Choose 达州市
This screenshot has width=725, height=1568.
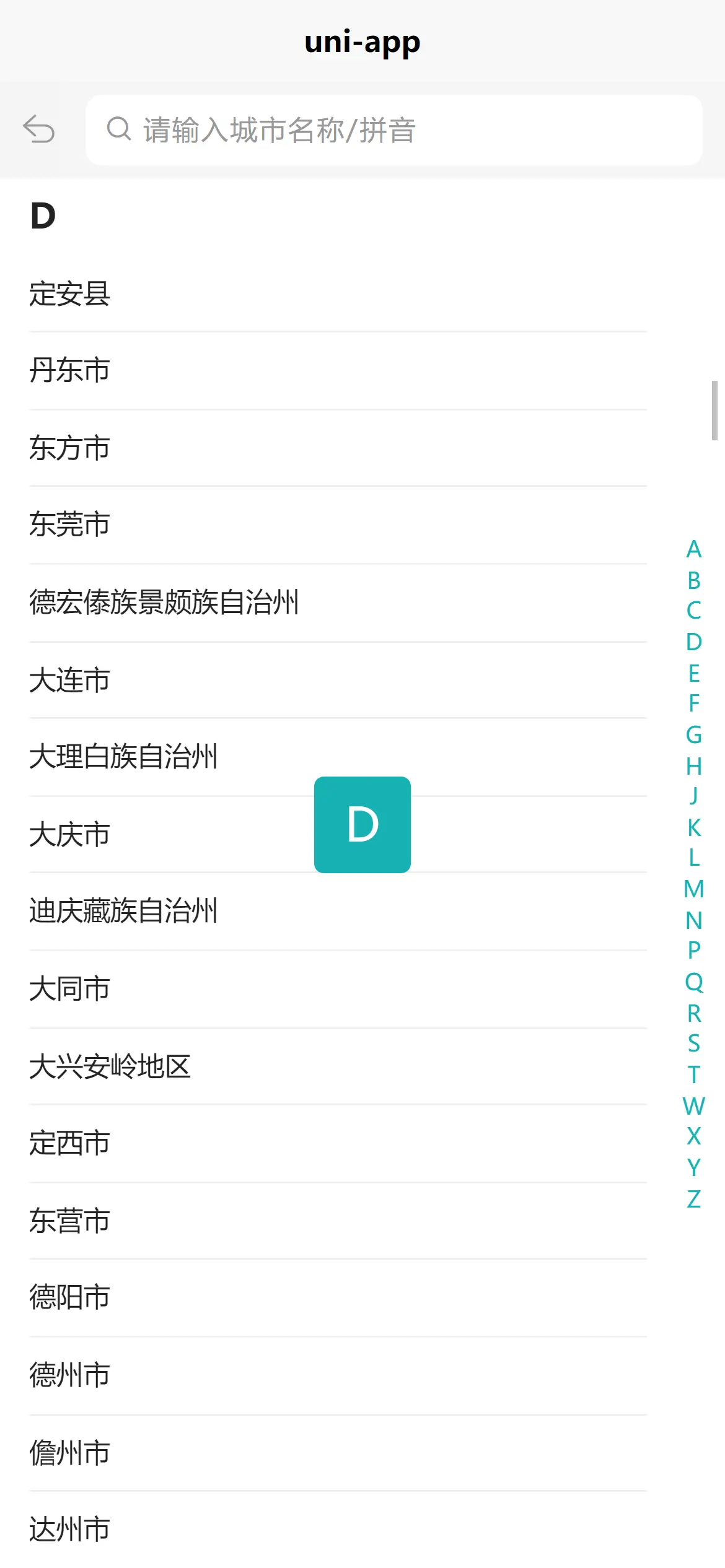(338, 1530)
